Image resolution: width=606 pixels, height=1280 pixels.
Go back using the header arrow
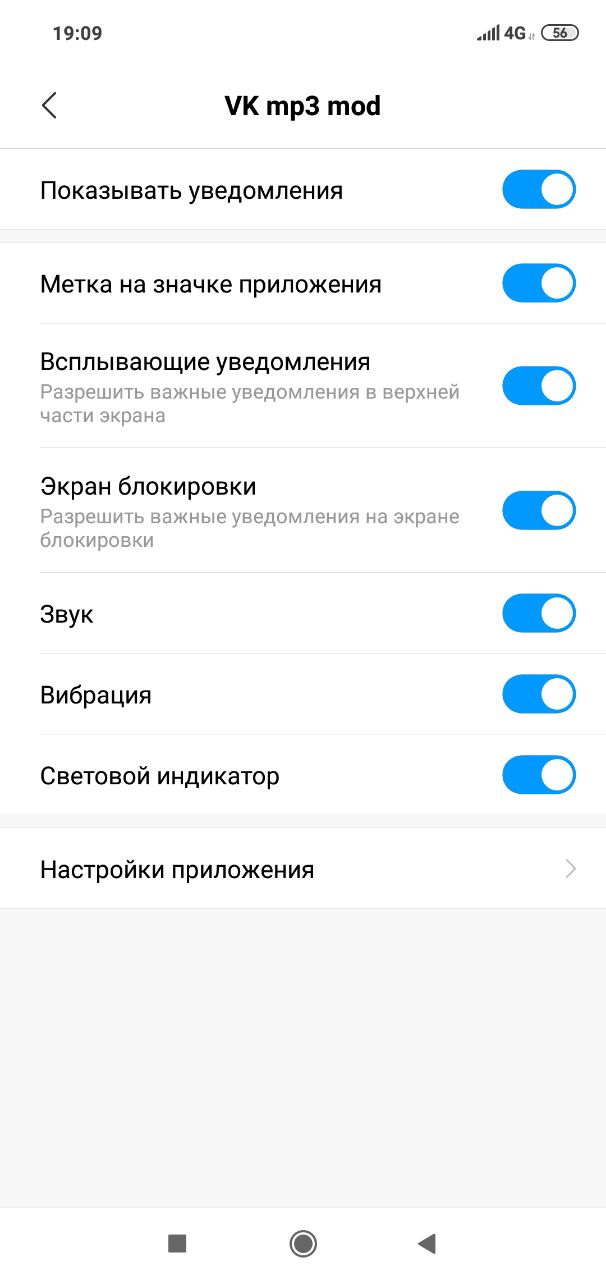[49, 106]
